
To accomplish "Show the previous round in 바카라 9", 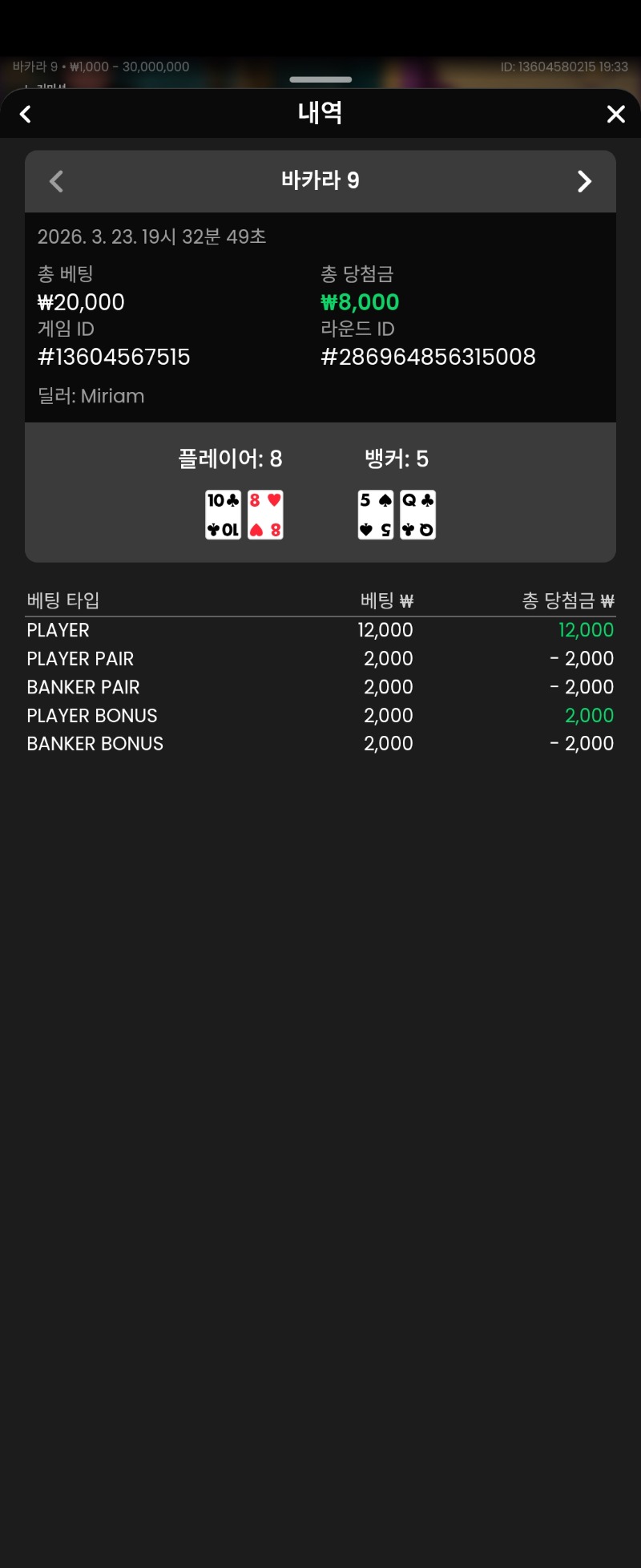I will point(56,181).
